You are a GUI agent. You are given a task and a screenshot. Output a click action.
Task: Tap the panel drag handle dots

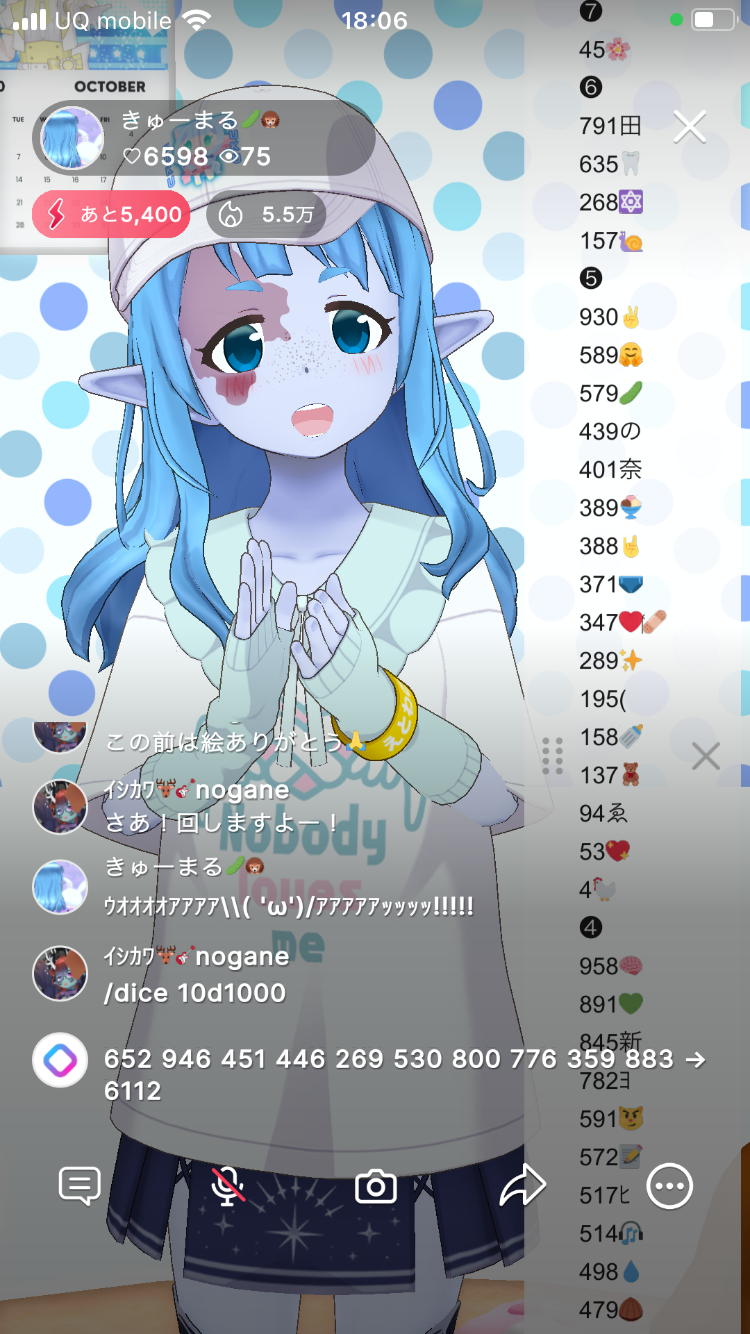tap(552, 756)
